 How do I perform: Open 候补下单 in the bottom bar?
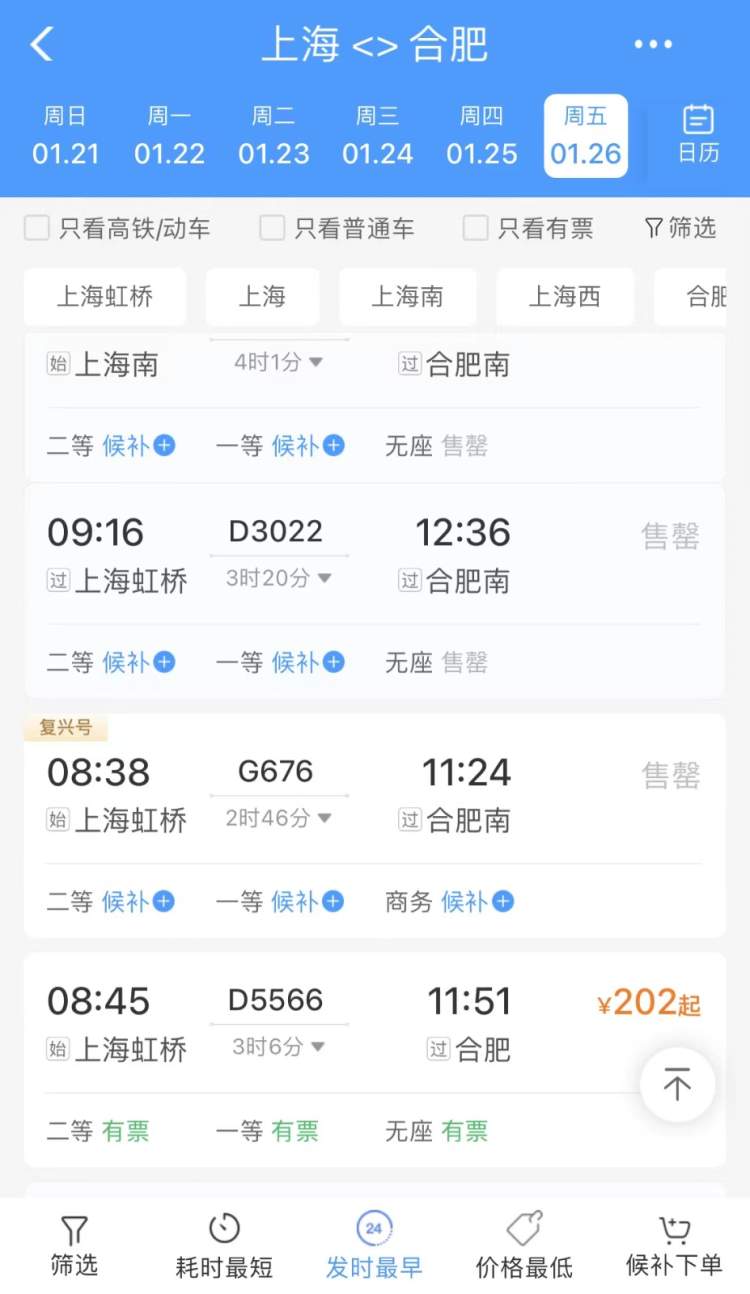[674, 1246]
